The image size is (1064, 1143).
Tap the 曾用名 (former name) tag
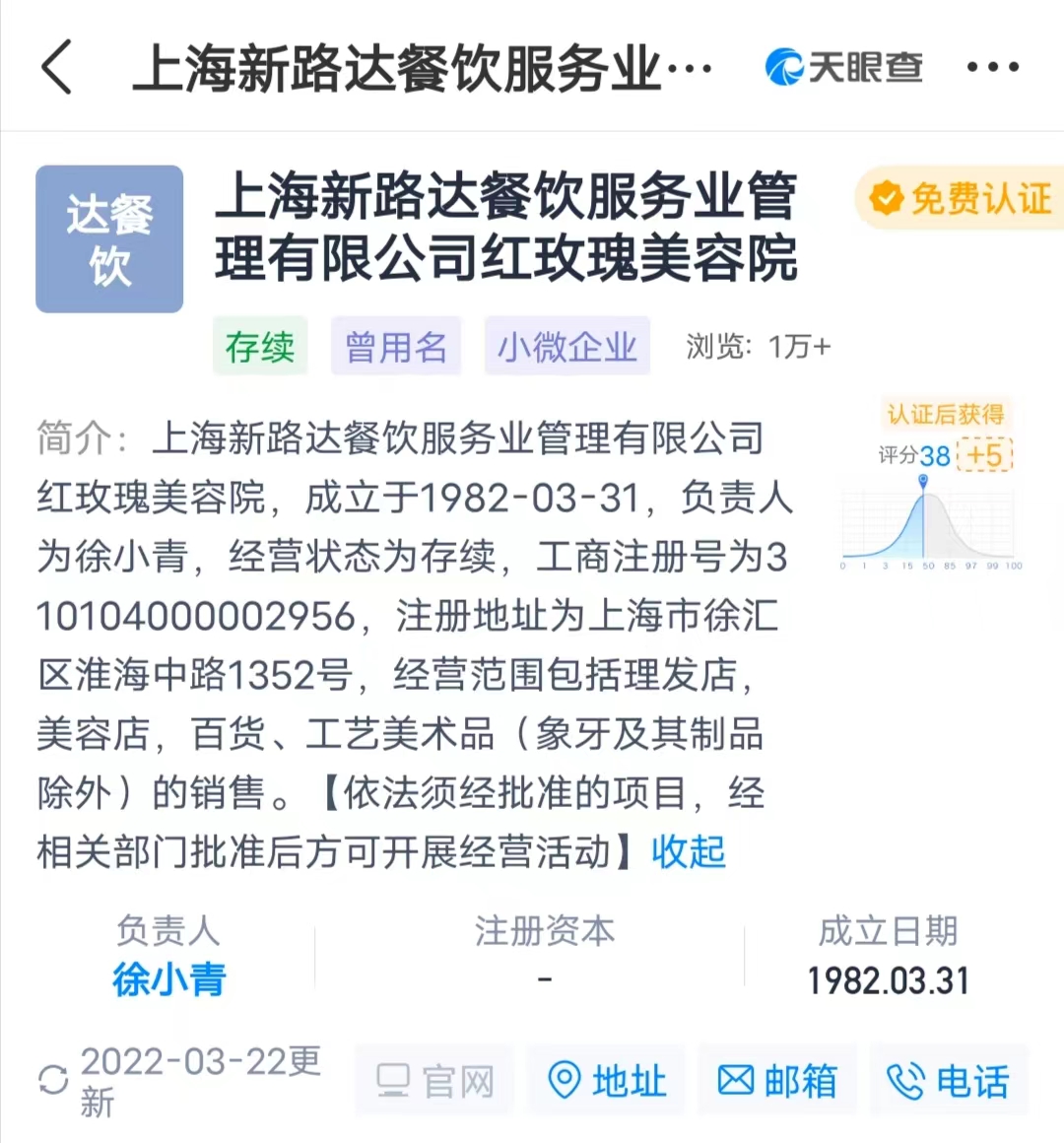coord(396,346)
